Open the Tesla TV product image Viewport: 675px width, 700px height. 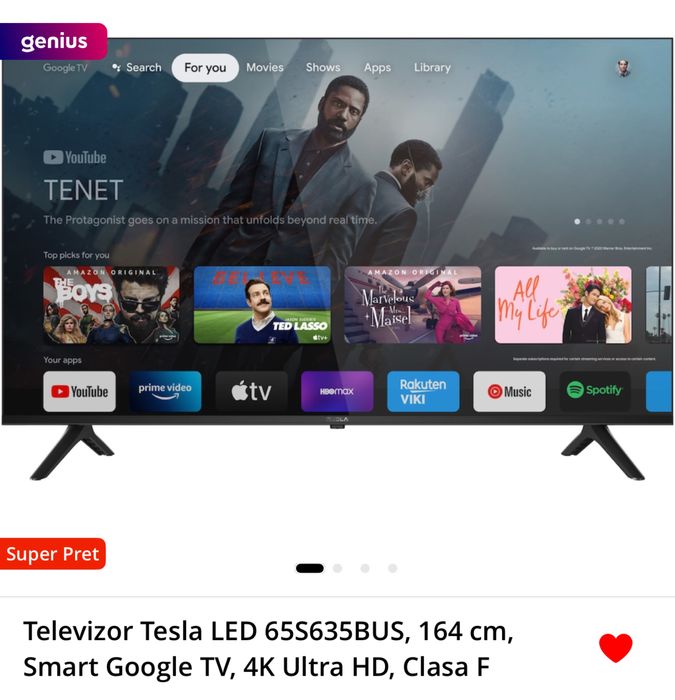tap(337, 260)
